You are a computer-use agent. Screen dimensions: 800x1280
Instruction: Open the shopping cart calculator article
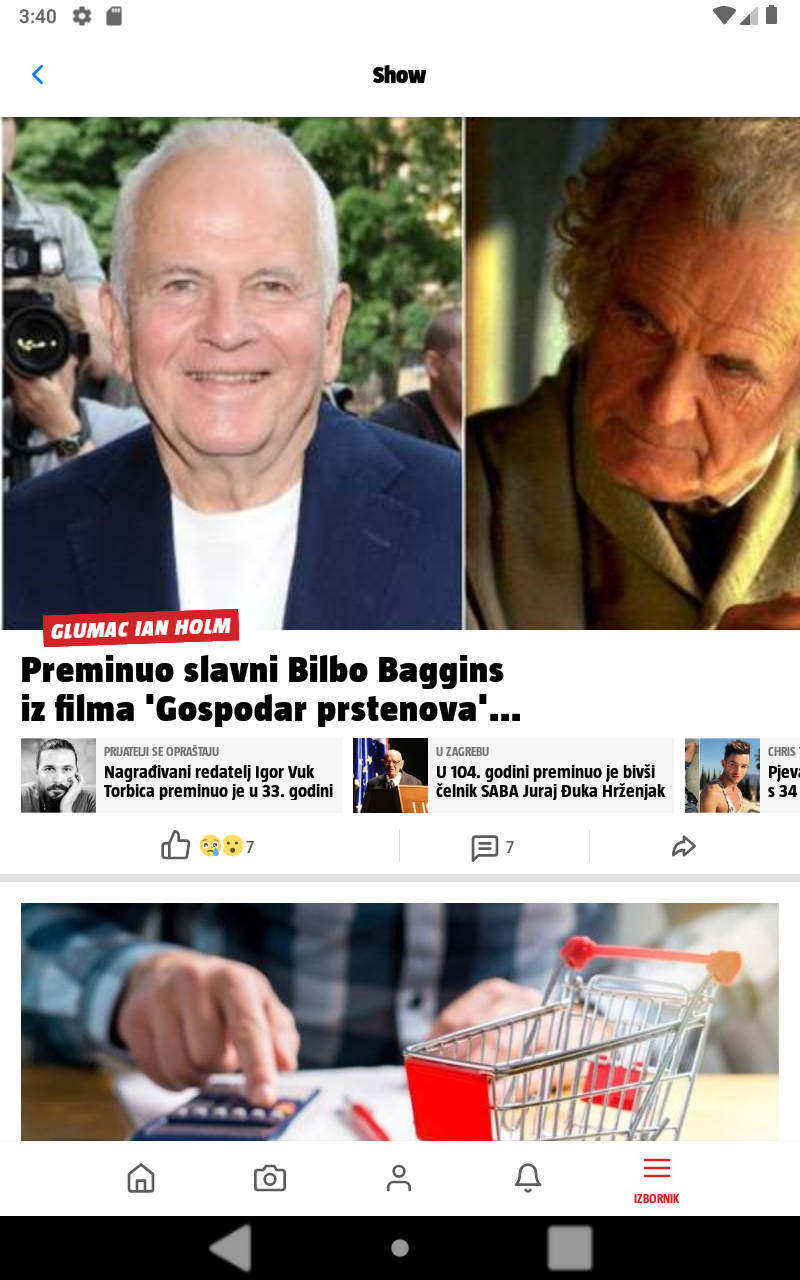pyautogui.click(x=400, y=1022)
